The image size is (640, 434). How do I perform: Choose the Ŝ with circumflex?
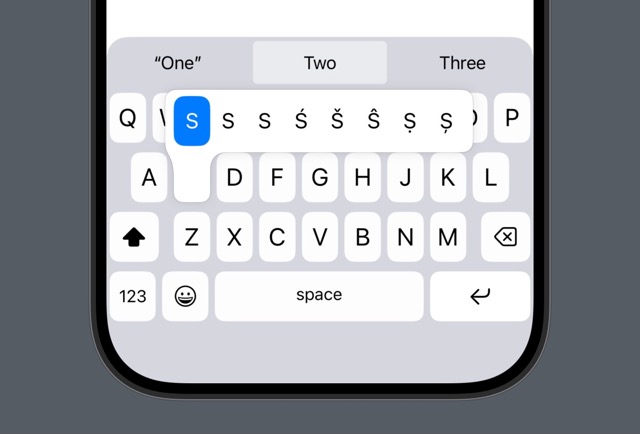373,121
